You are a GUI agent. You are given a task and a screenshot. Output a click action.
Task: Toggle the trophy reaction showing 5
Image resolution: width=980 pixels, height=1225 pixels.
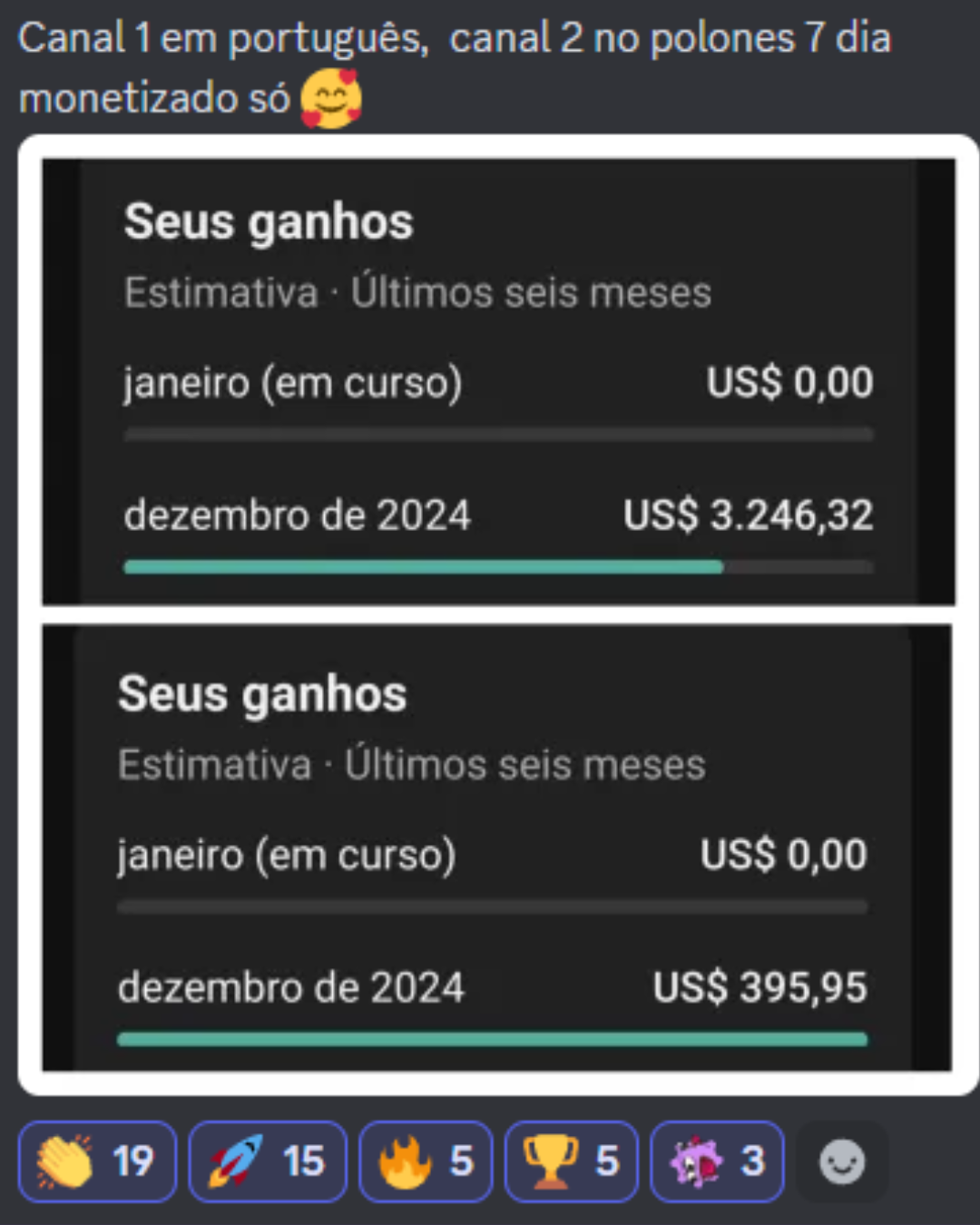coord(570,1161)
